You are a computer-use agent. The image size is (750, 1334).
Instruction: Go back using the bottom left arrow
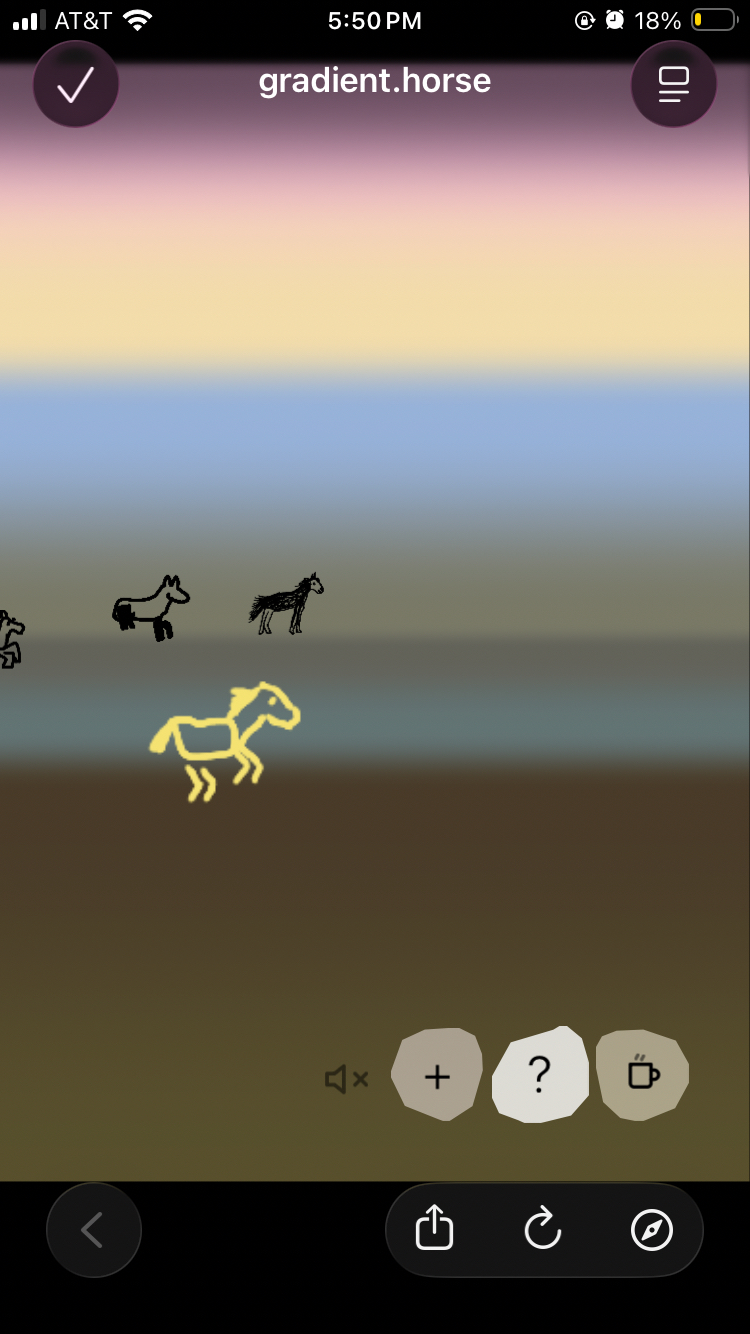click(x=93, y=1230)
